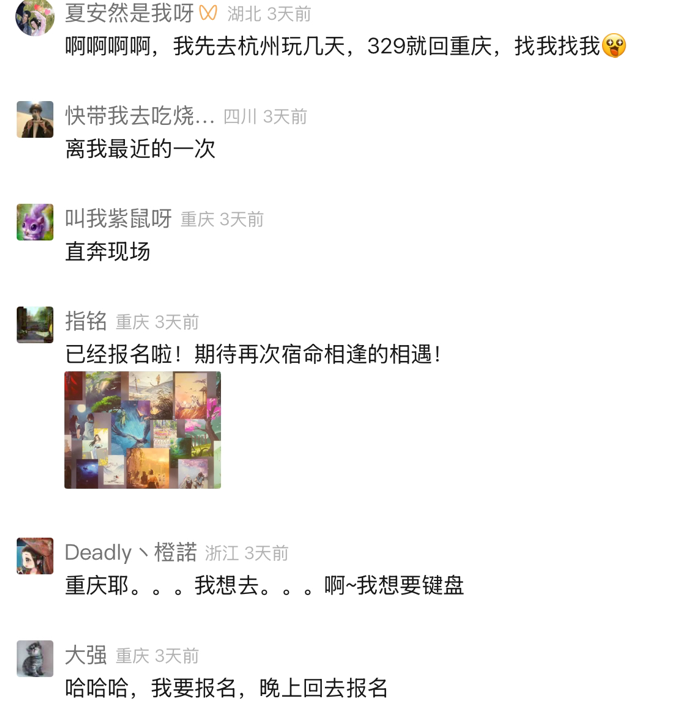Select the username Deadly丶橙諾
The height and width of the screenshot is (717, 686).
(130, 552)
